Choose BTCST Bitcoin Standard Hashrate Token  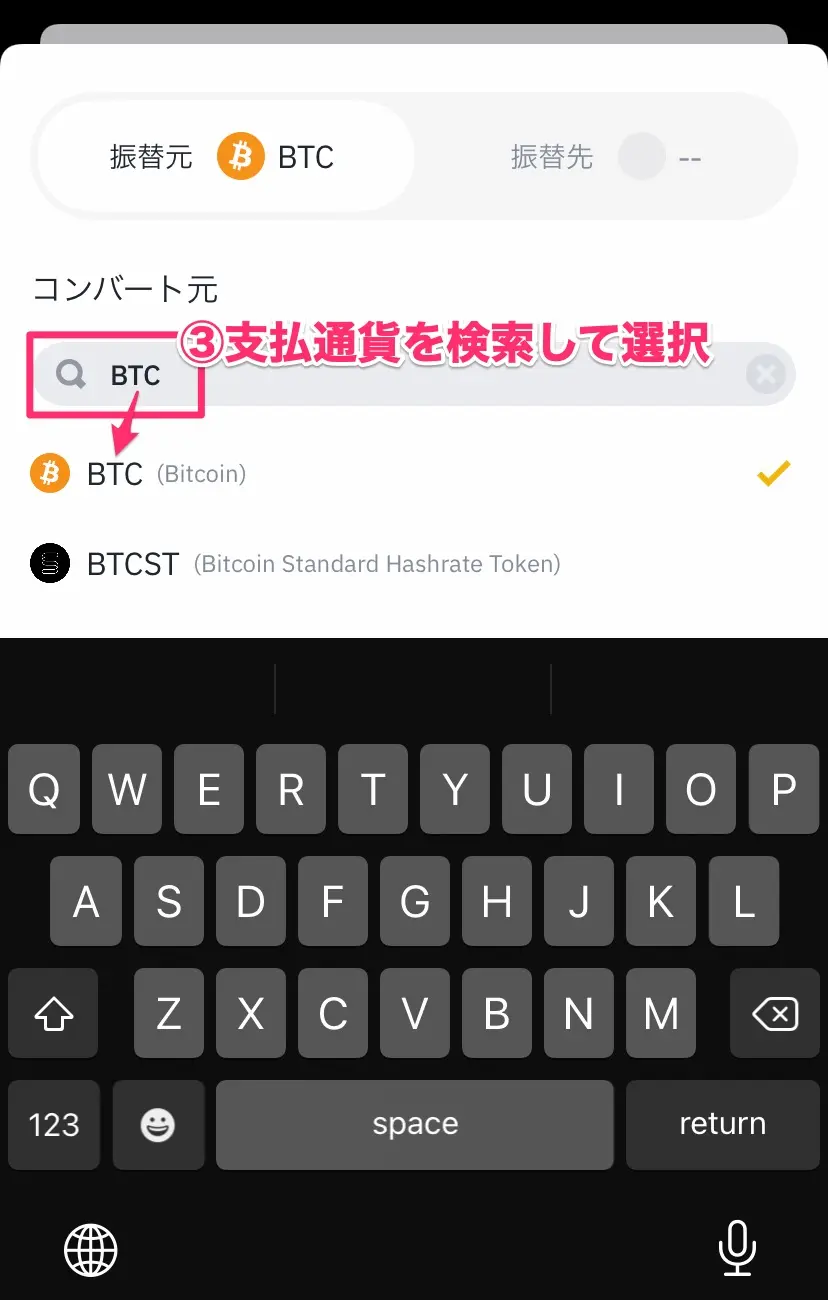pyautogui.click(x=295, y=564)
